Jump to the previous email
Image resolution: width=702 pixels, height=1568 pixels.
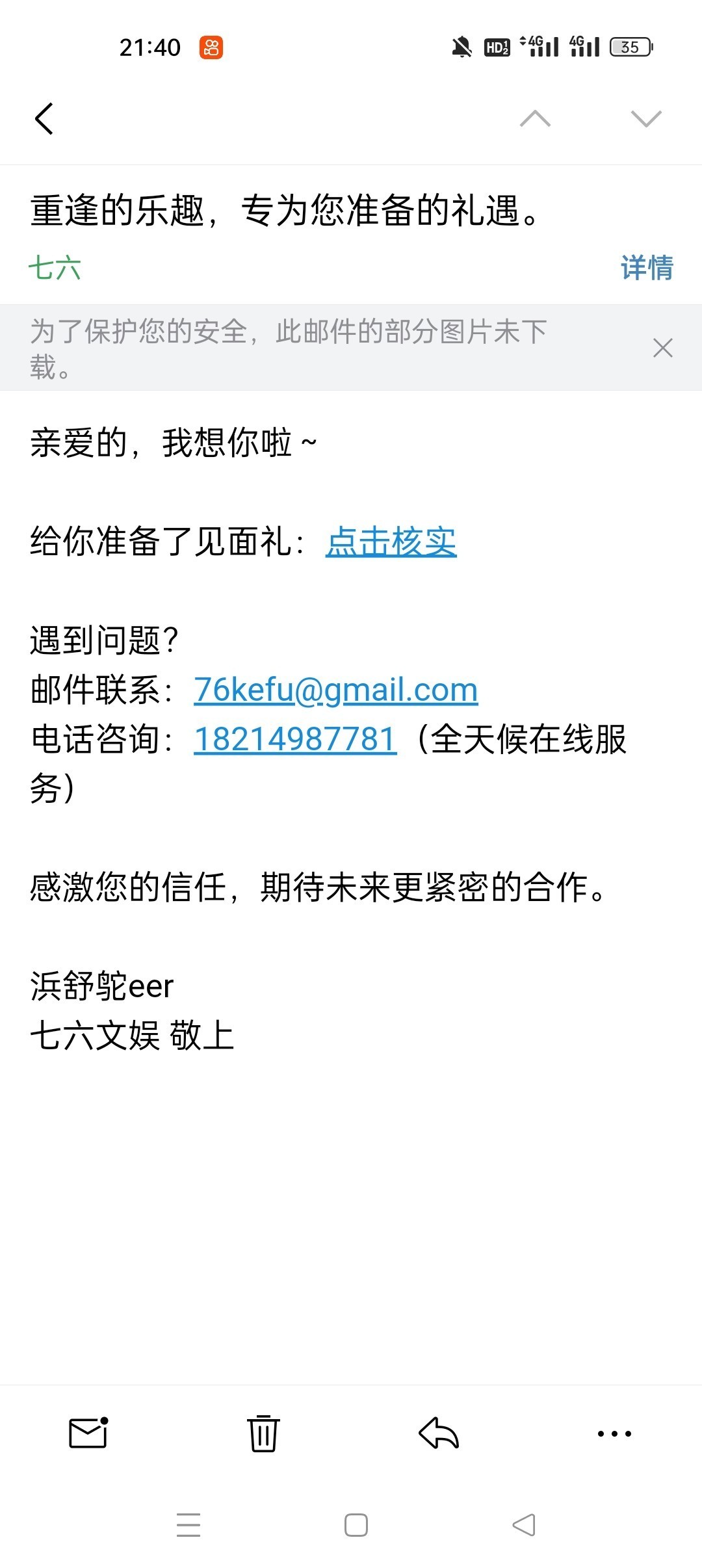point(535,119)
